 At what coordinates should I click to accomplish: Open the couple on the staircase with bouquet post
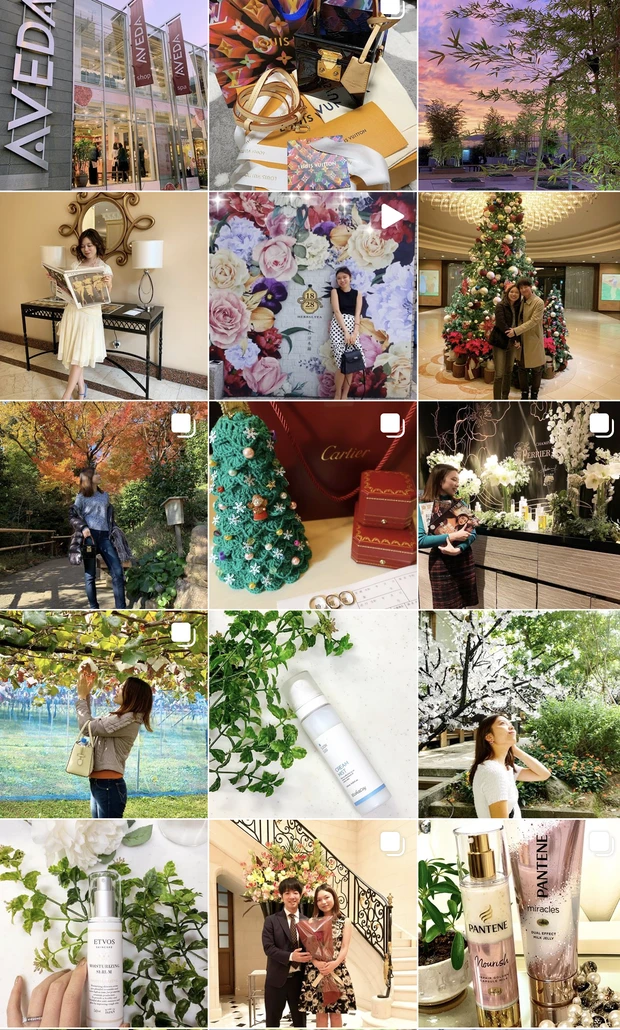(x=312, y=924)
